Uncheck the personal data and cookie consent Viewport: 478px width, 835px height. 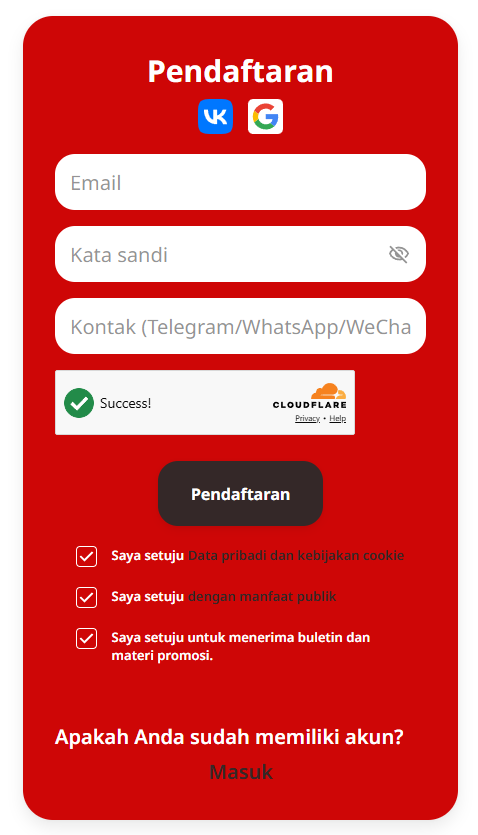pyautogui.click(x=86, y=556)
